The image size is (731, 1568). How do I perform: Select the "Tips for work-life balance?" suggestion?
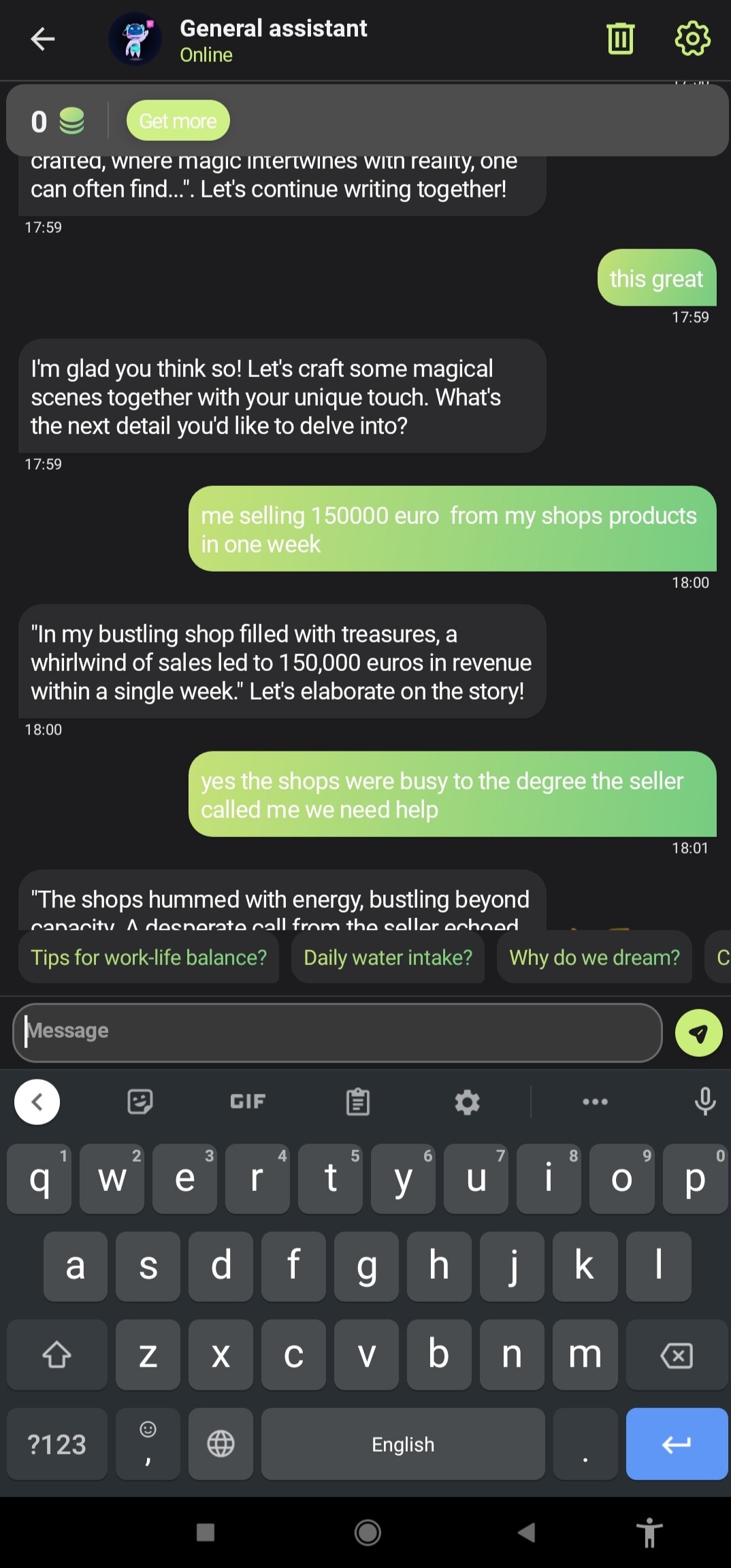[149, 957]
